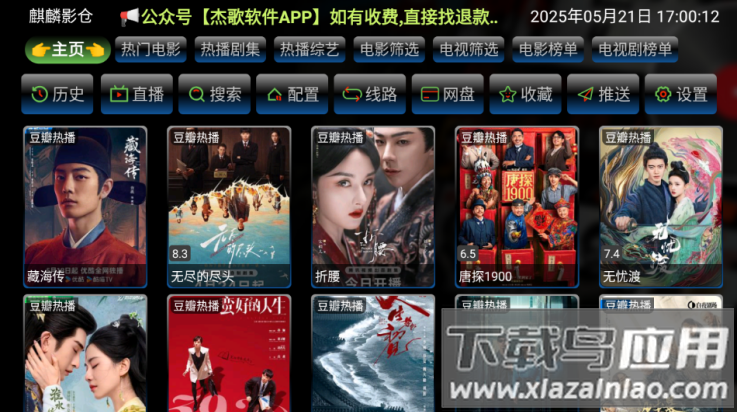Open 电影筛选 tab
The width and height of the screenshot is (737, 412).
point(389,49)
